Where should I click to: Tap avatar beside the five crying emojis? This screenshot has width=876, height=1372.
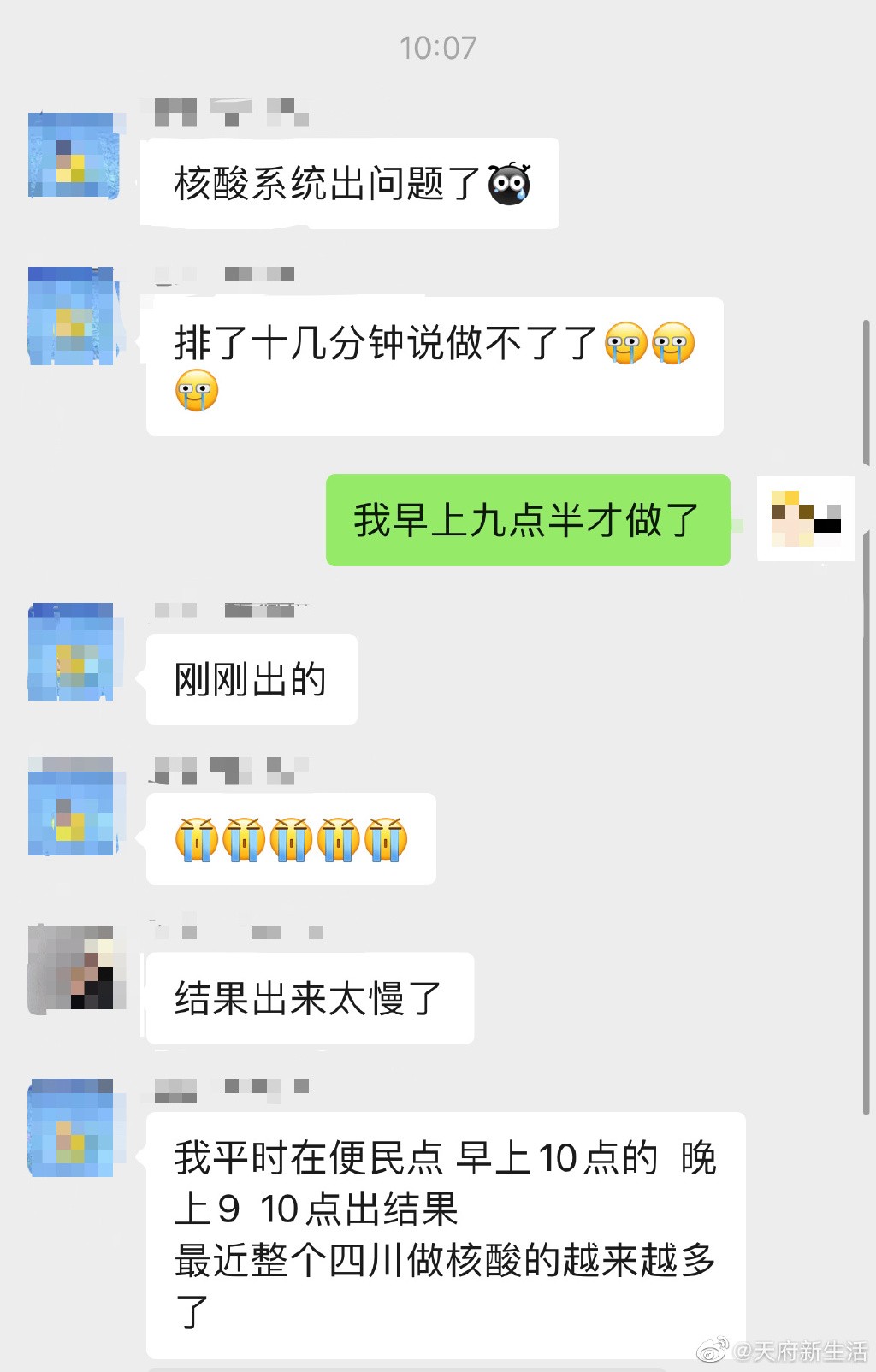[73, 806]
